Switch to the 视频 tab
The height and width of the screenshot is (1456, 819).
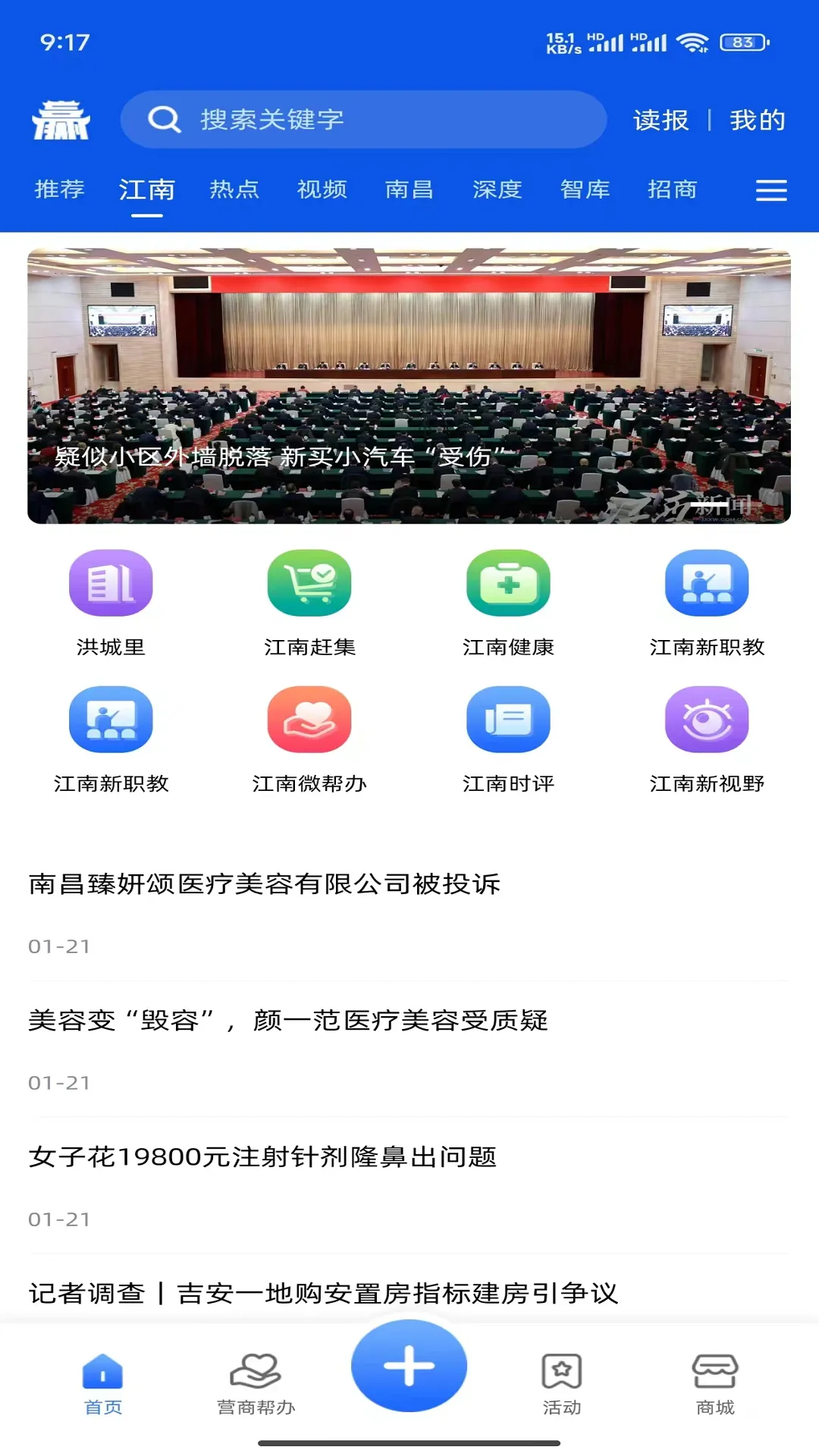point(322,190)
